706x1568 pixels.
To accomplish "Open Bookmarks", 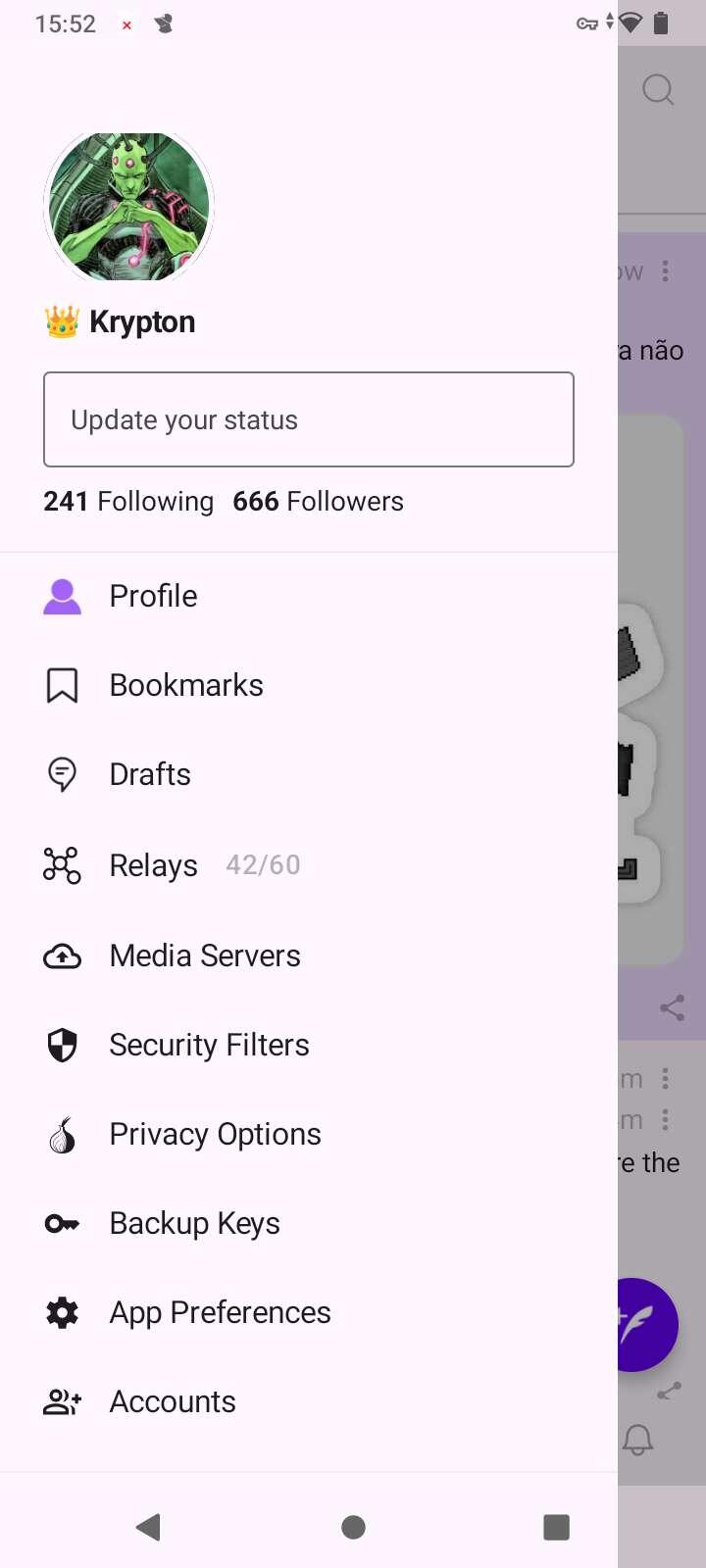I will (x=309, y=685).
